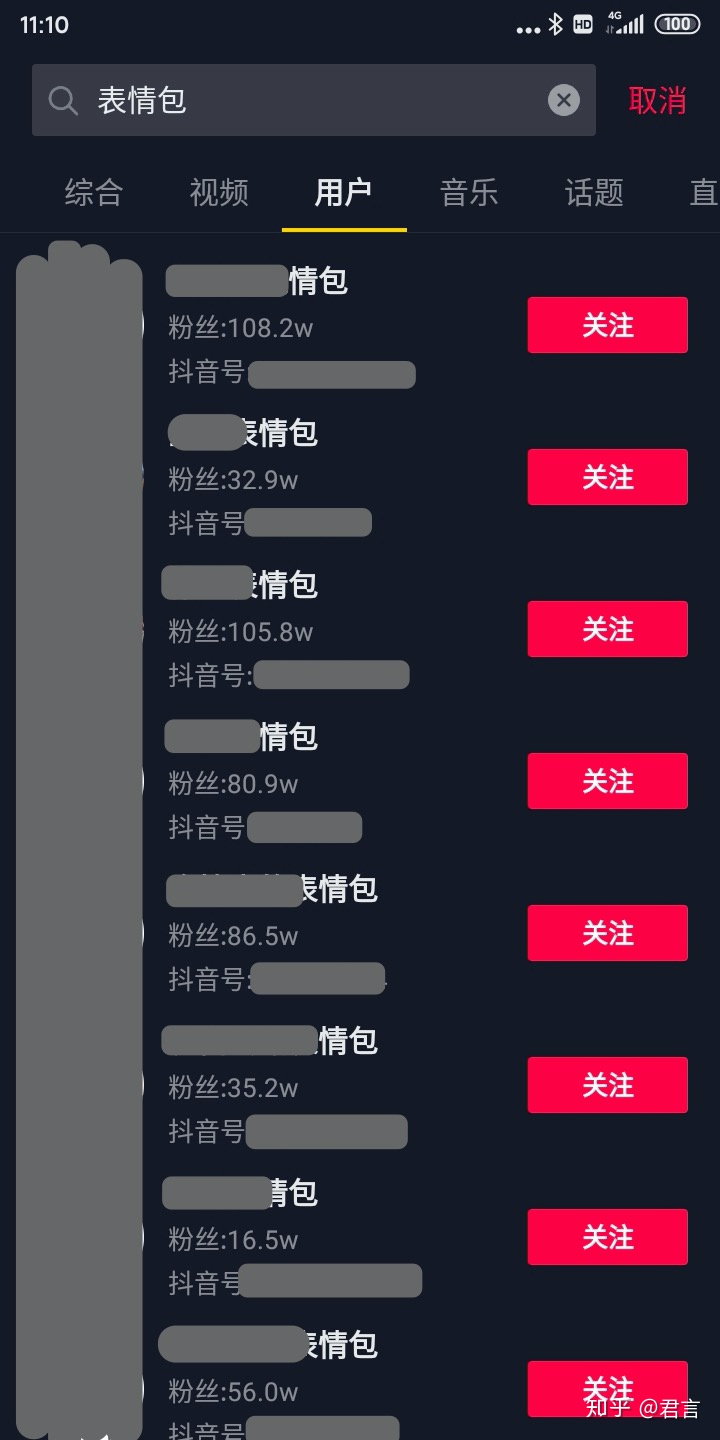
Task: Tap the search box containing 表情包
Action: 313,100
